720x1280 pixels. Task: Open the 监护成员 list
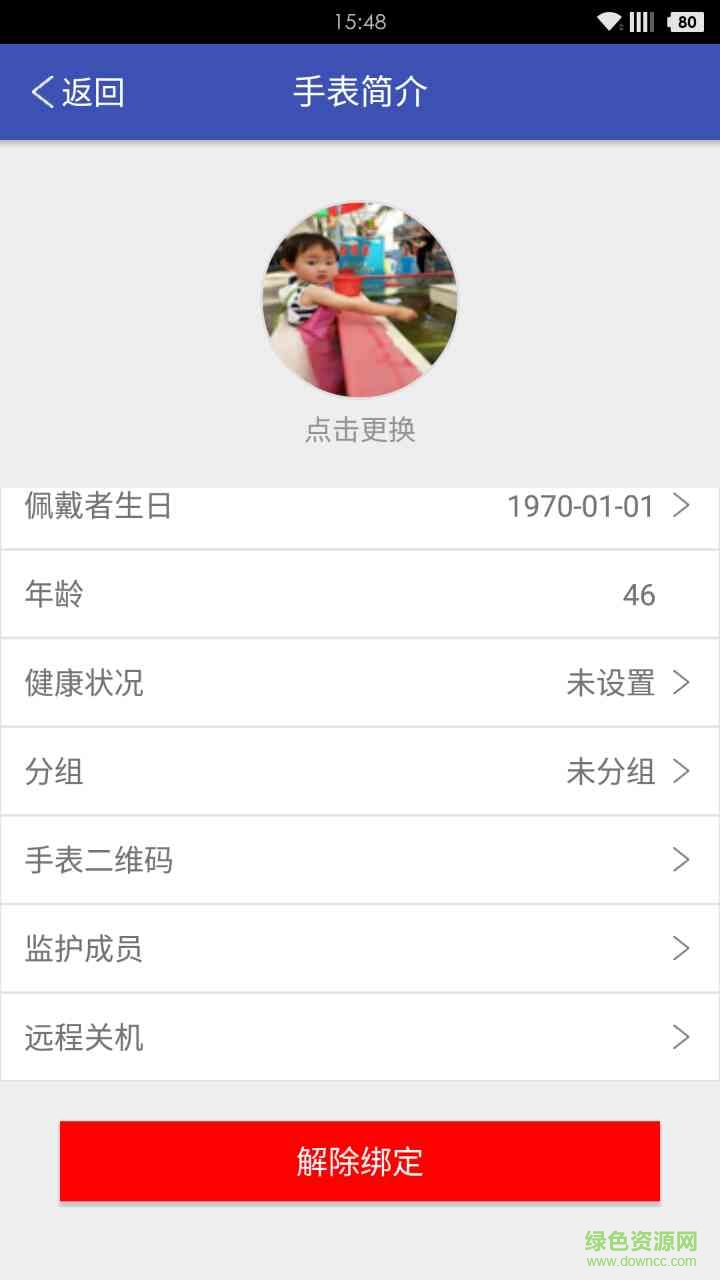pyautogui.click(x=360, y=948)
